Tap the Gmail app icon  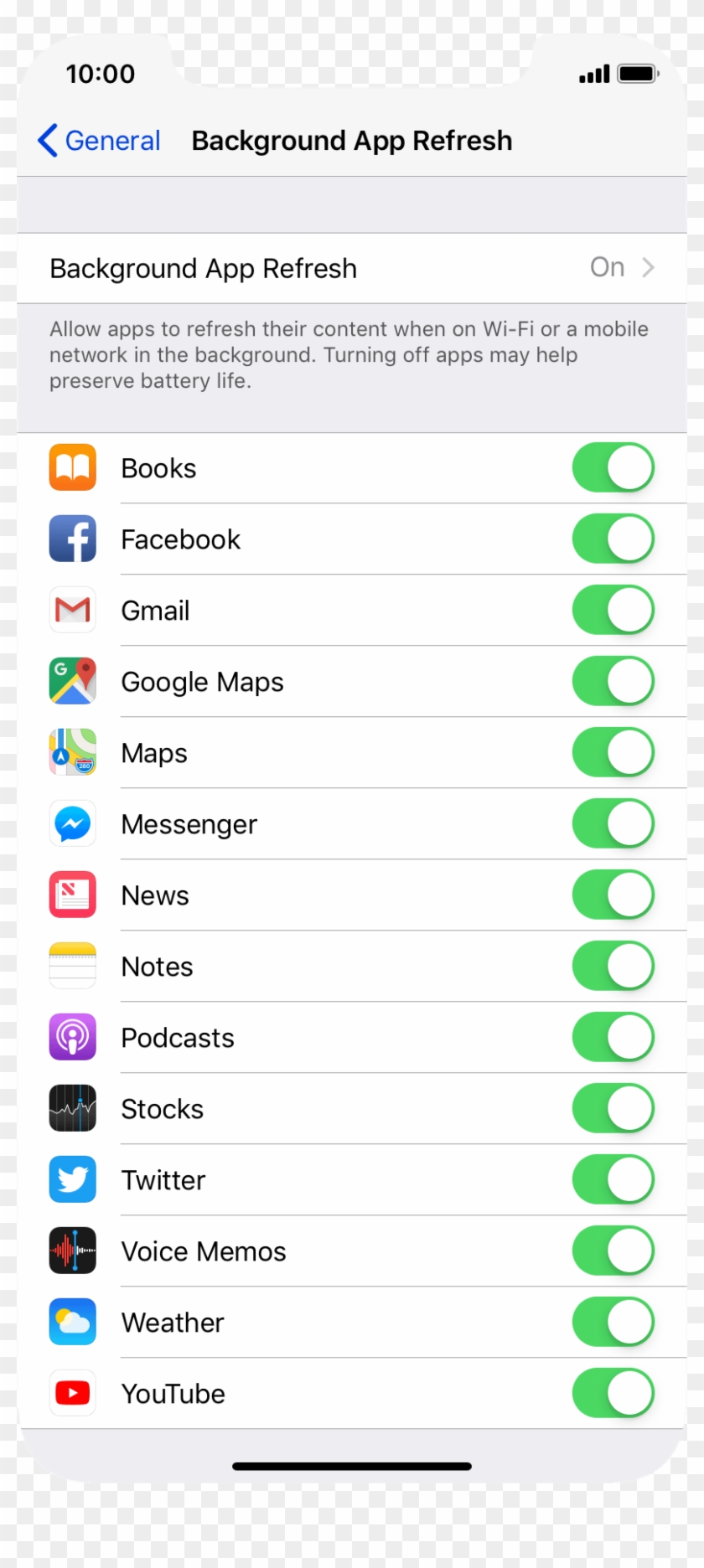pyautogui.click(x=72, y=610)
